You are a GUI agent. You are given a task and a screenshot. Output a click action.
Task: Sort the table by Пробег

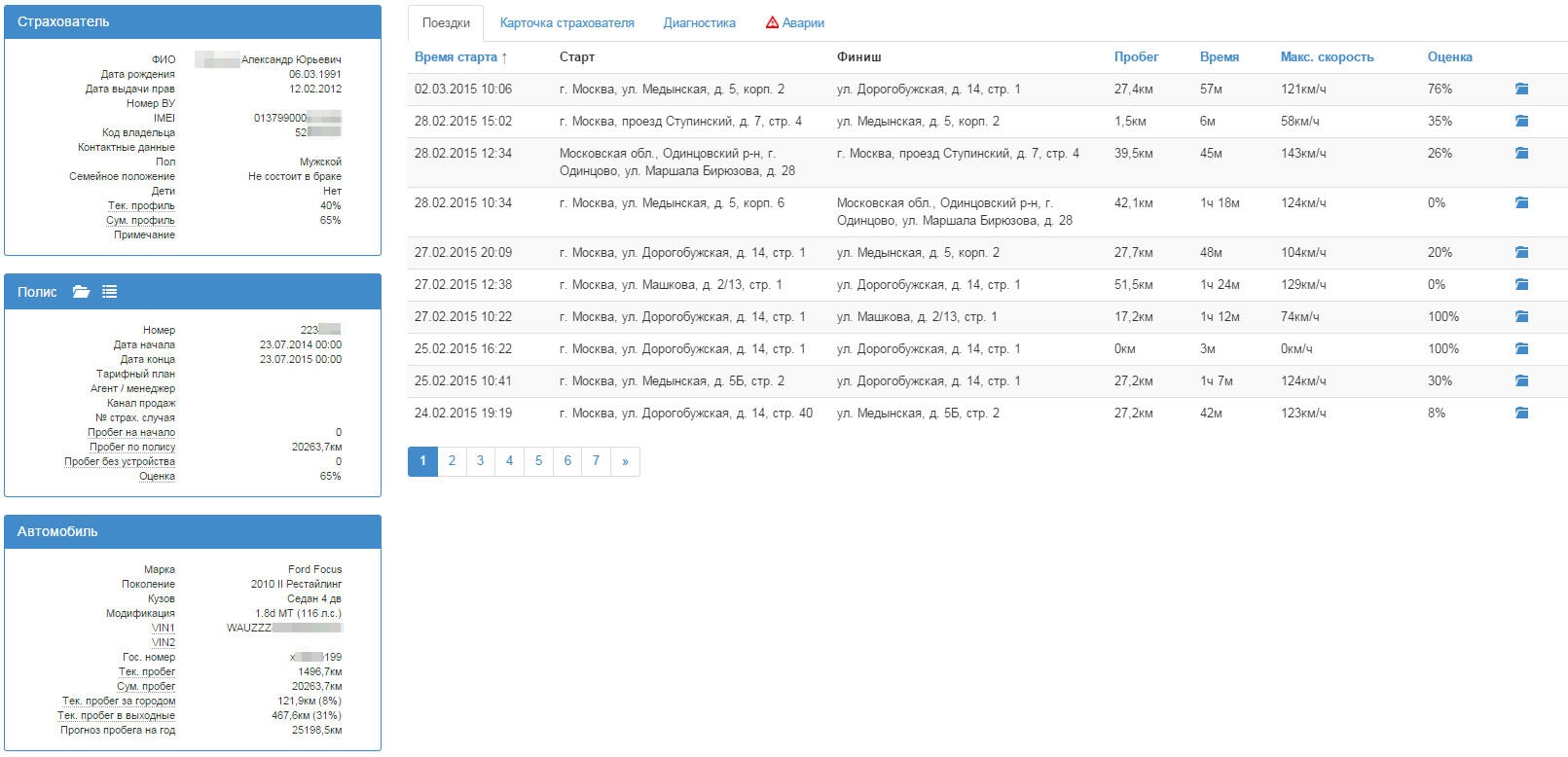click(x=1136, y=57)
